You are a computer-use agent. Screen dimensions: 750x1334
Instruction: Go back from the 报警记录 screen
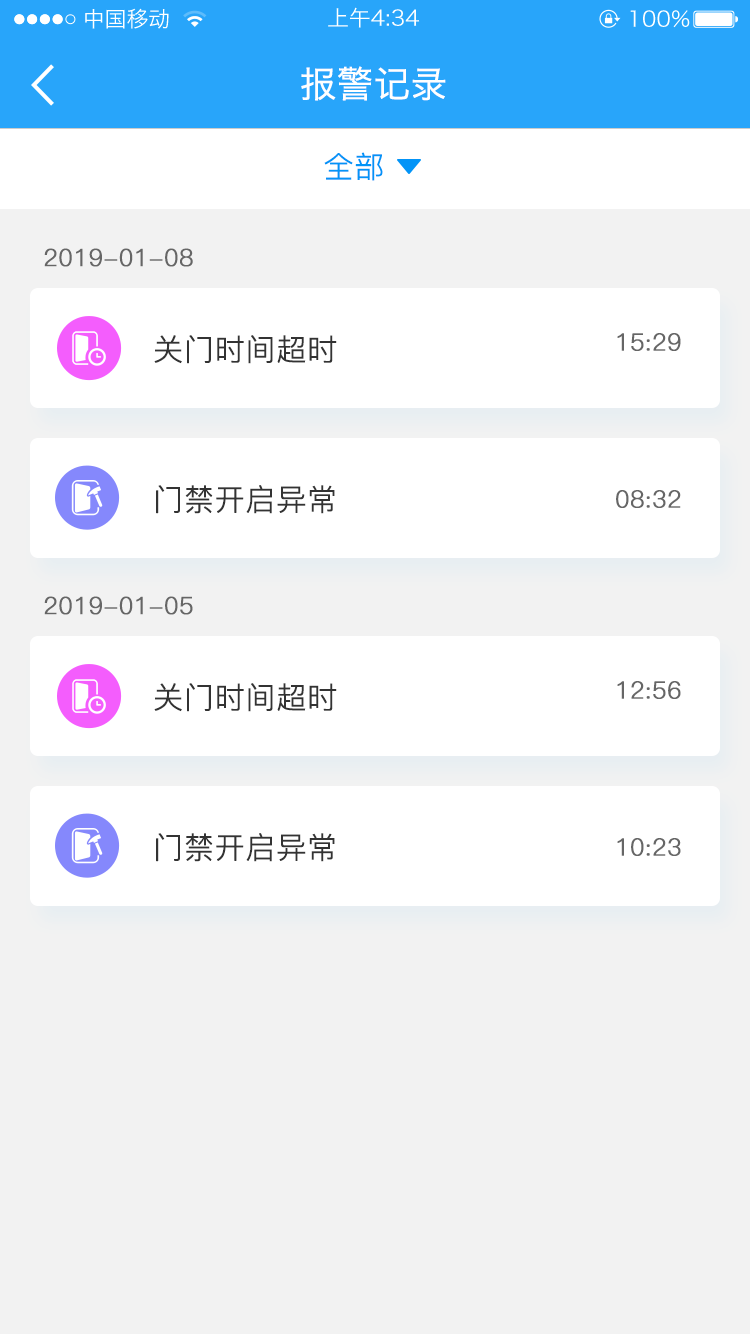coord(43,85)
